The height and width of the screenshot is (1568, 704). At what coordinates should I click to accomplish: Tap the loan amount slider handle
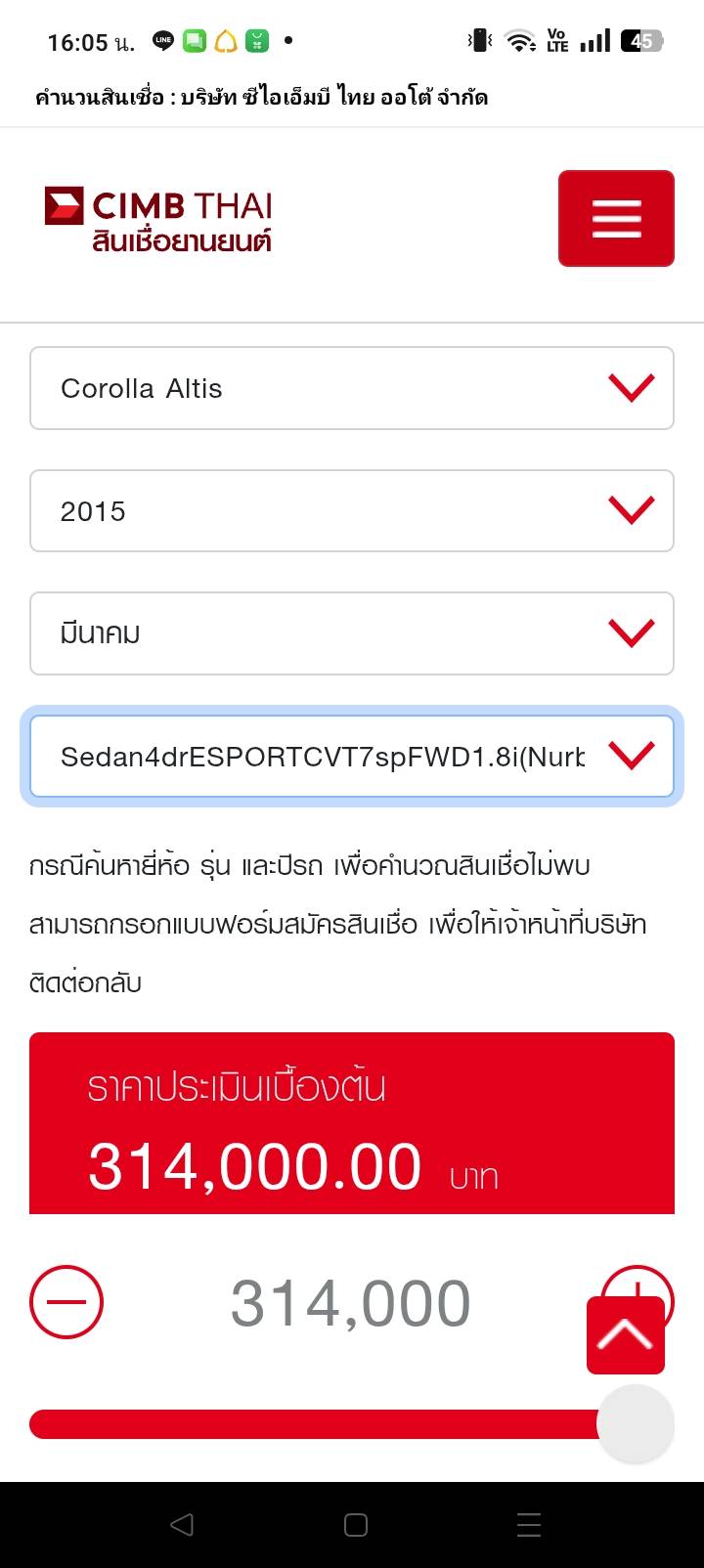click(x=636, y=1423)
